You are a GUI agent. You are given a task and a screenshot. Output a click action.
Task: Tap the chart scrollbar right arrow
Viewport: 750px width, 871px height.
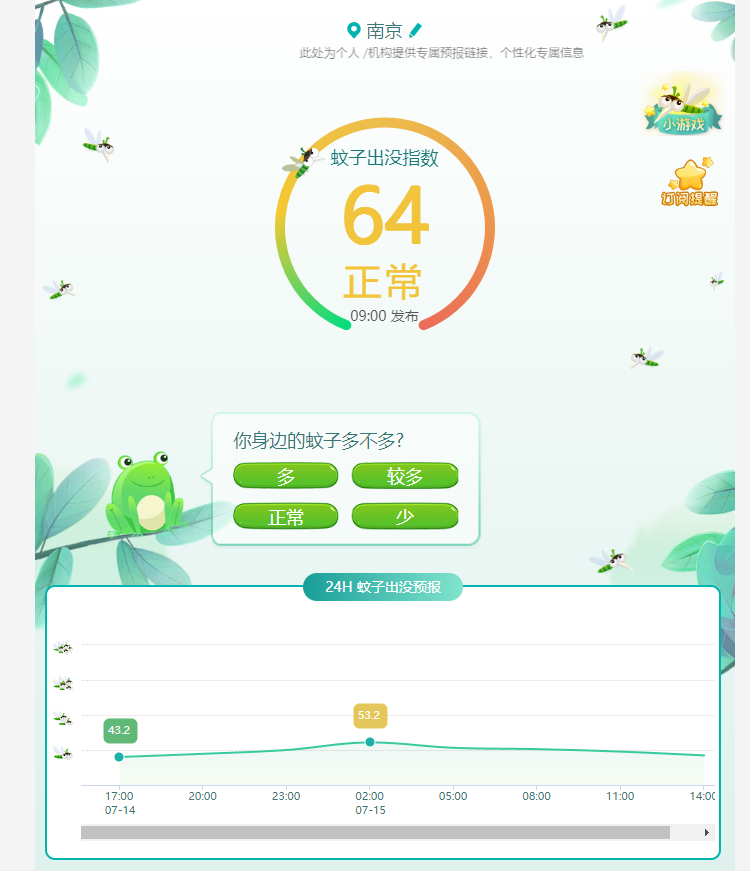pos(707,832)
